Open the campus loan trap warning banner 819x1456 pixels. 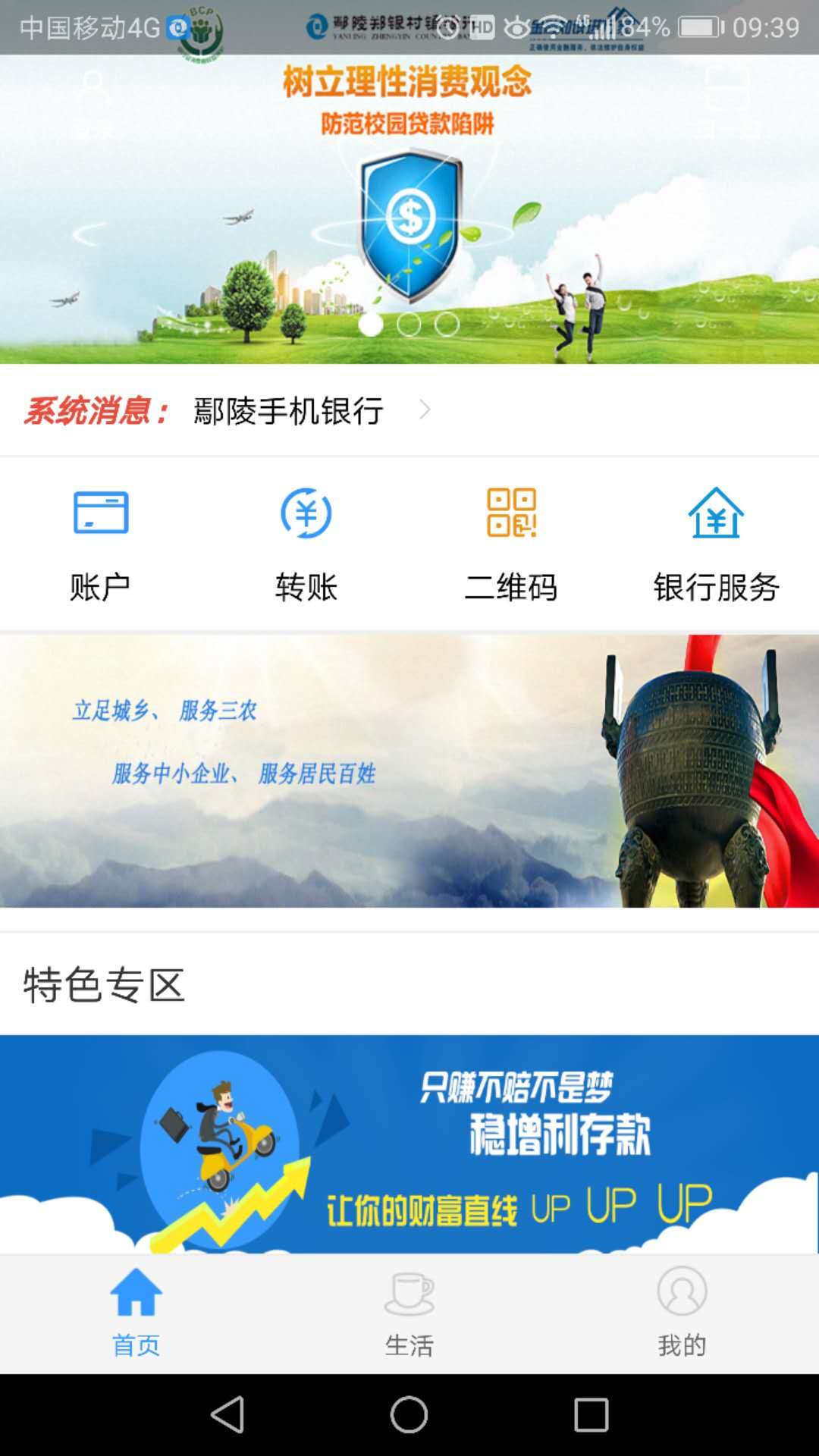(409, 212)
